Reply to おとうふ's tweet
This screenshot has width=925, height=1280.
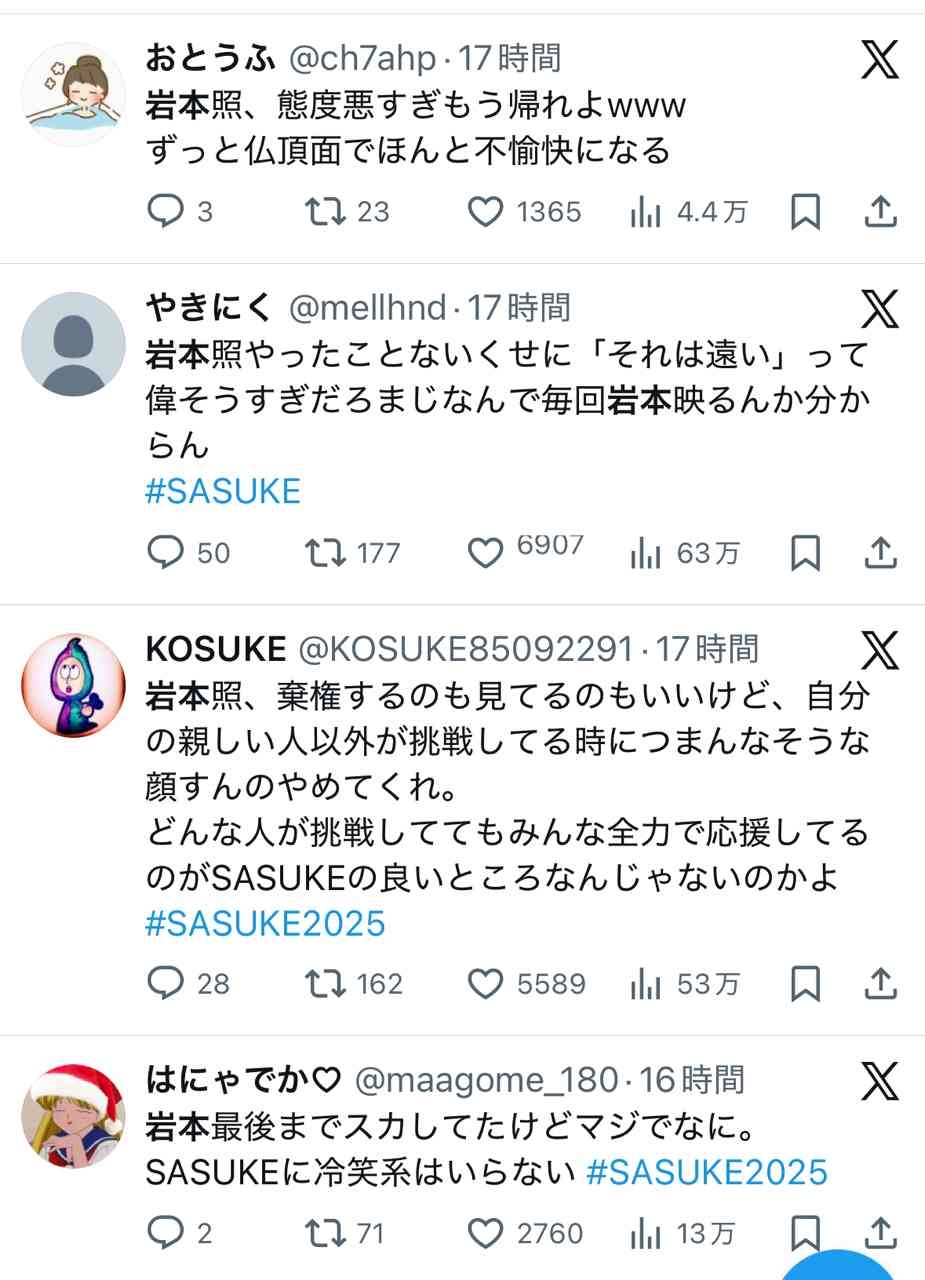pyautogui.click(x=165, y=212)
